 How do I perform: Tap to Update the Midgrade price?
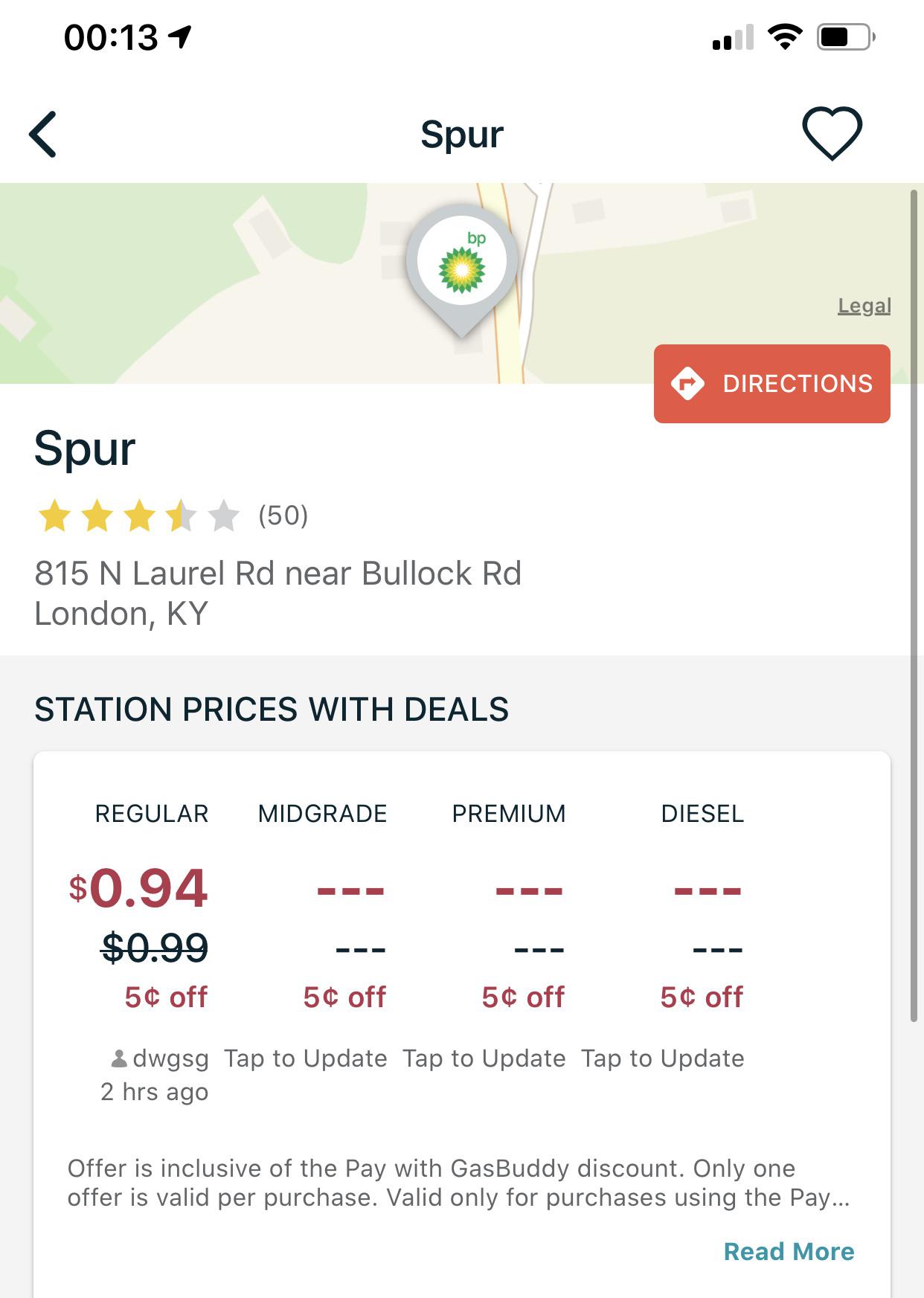click(x=306, y=1058)
